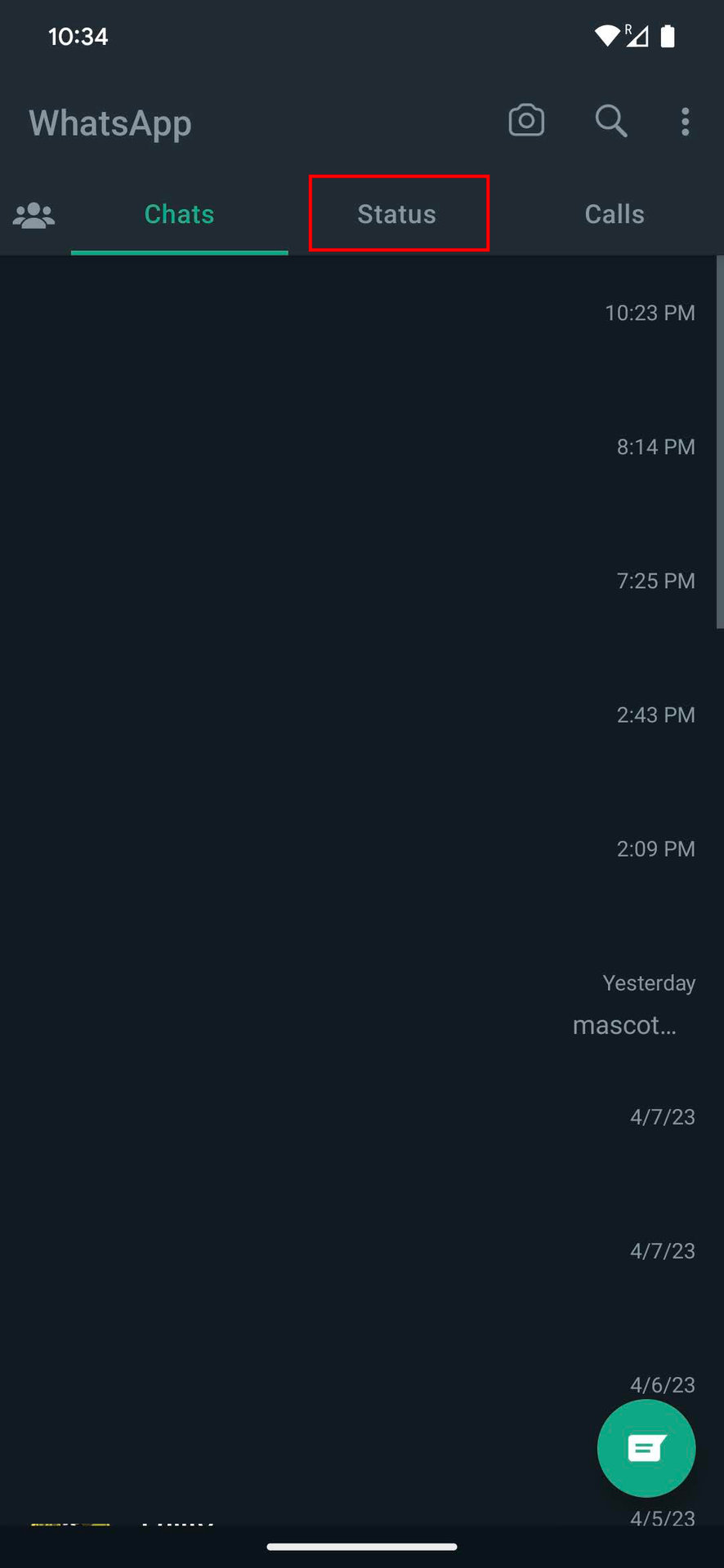Search chats with the magnifier icon

tap(610, 121)
